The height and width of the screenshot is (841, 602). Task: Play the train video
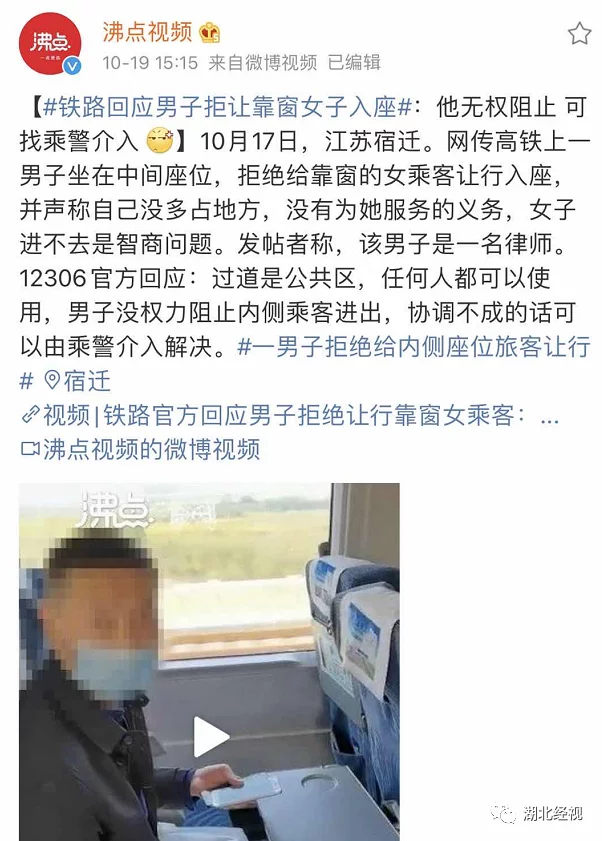pos(210,738)
